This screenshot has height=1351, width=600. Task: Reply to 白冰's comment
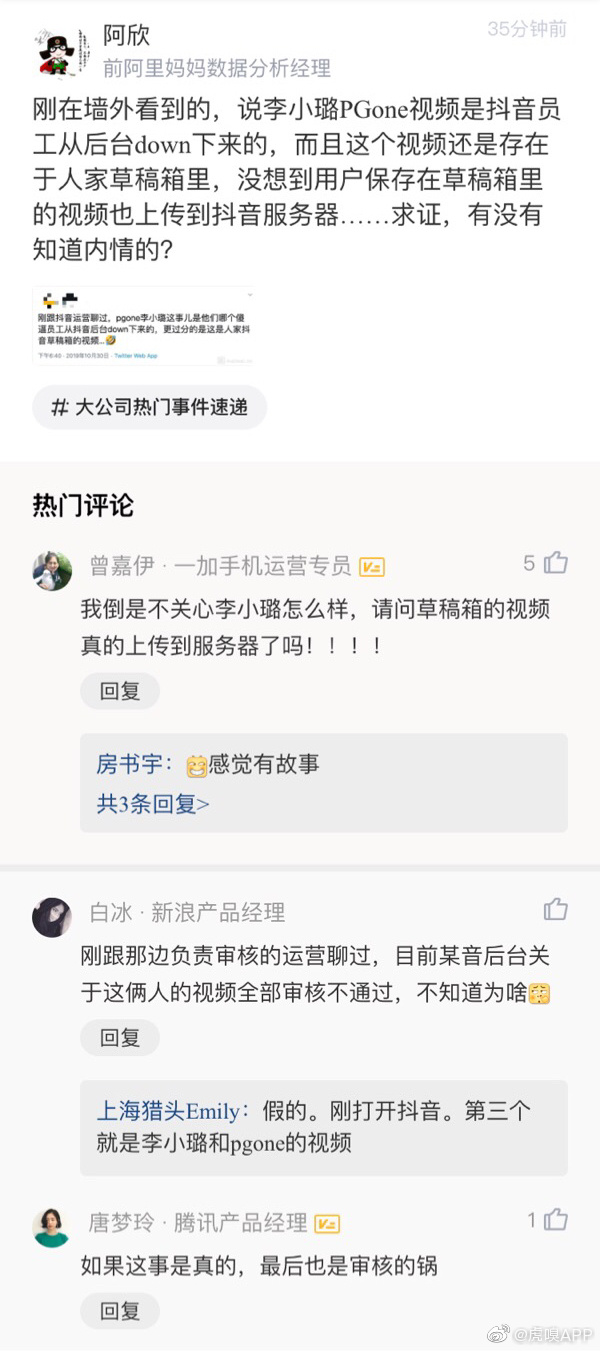(x=119, y=1037)
